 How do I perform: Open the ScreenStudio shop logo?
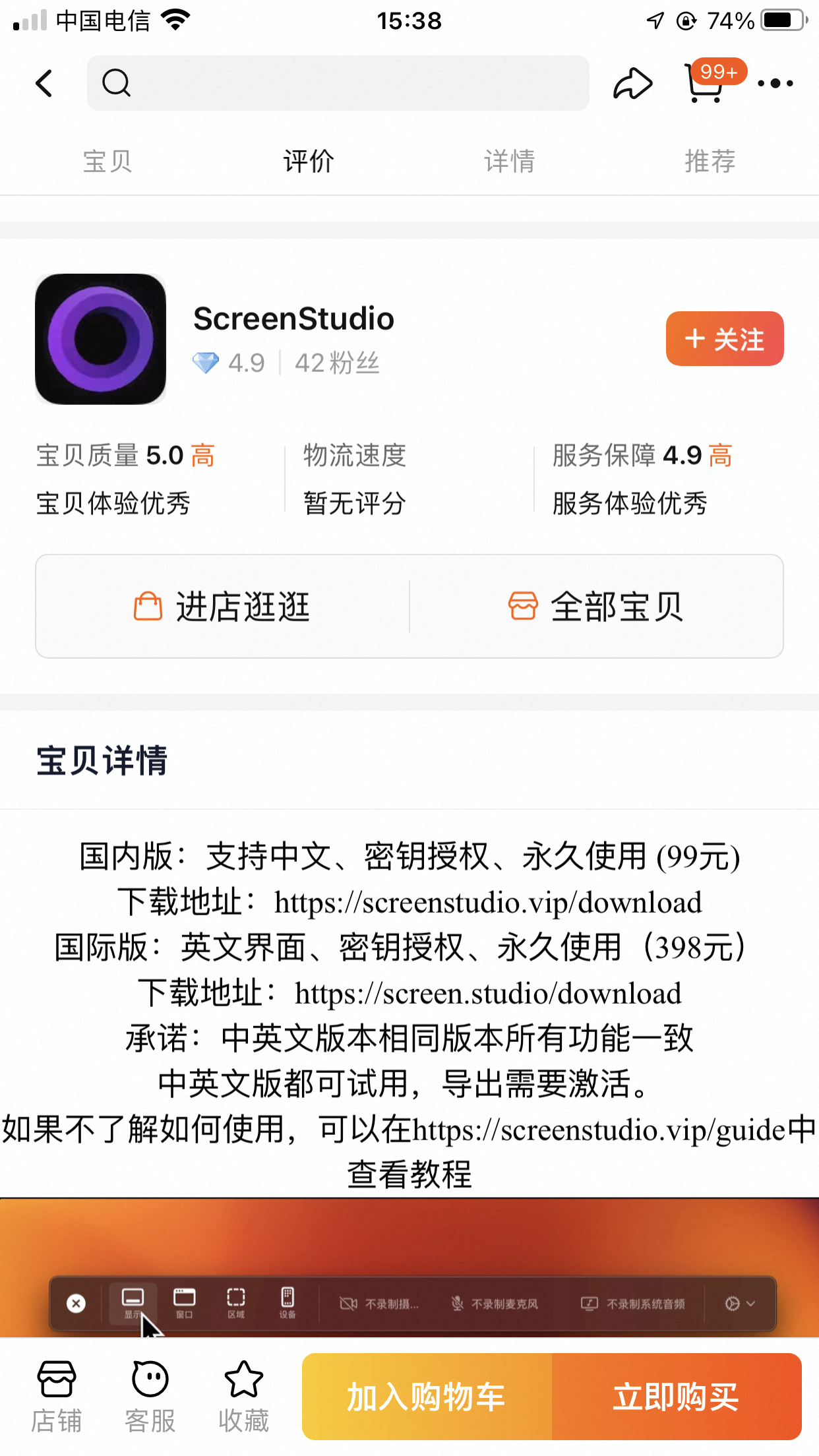click(100, 339)
